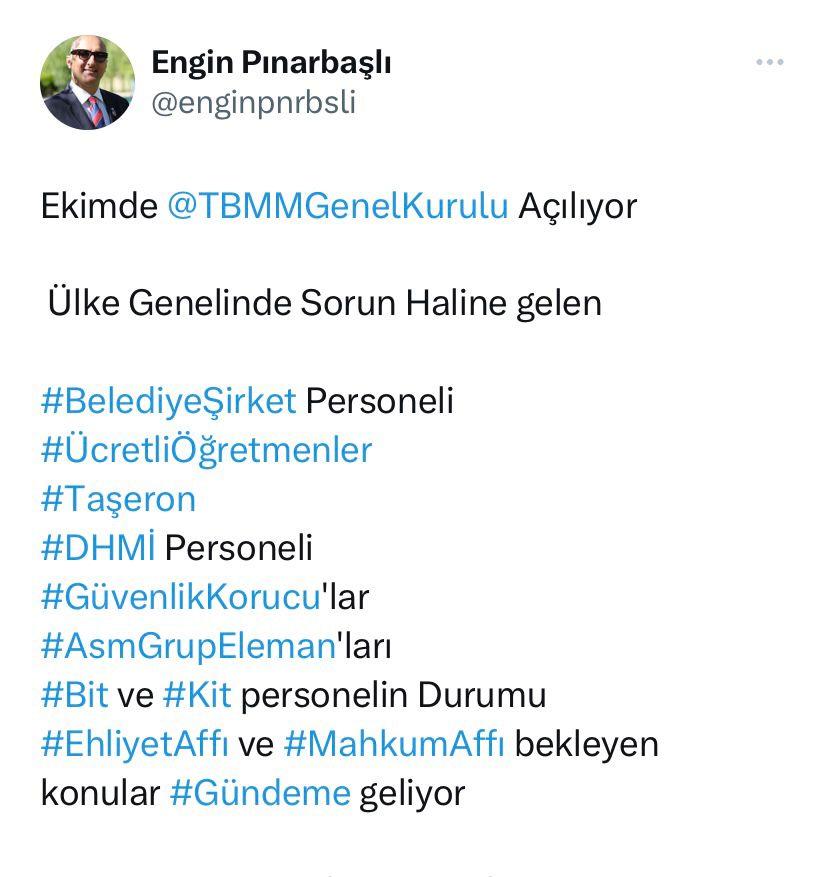View posts under #GüvenlikKorucu
Screen dimensions: 828x877
[x=180, y=597]
